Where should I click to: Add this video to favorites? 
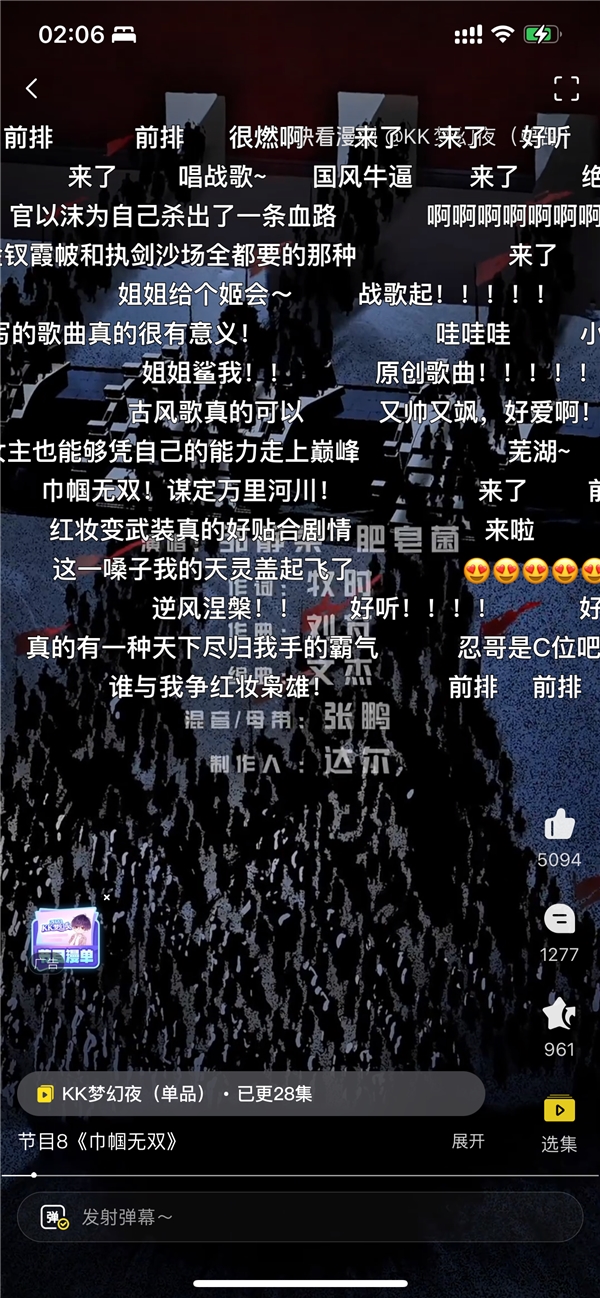point(559,1014)
